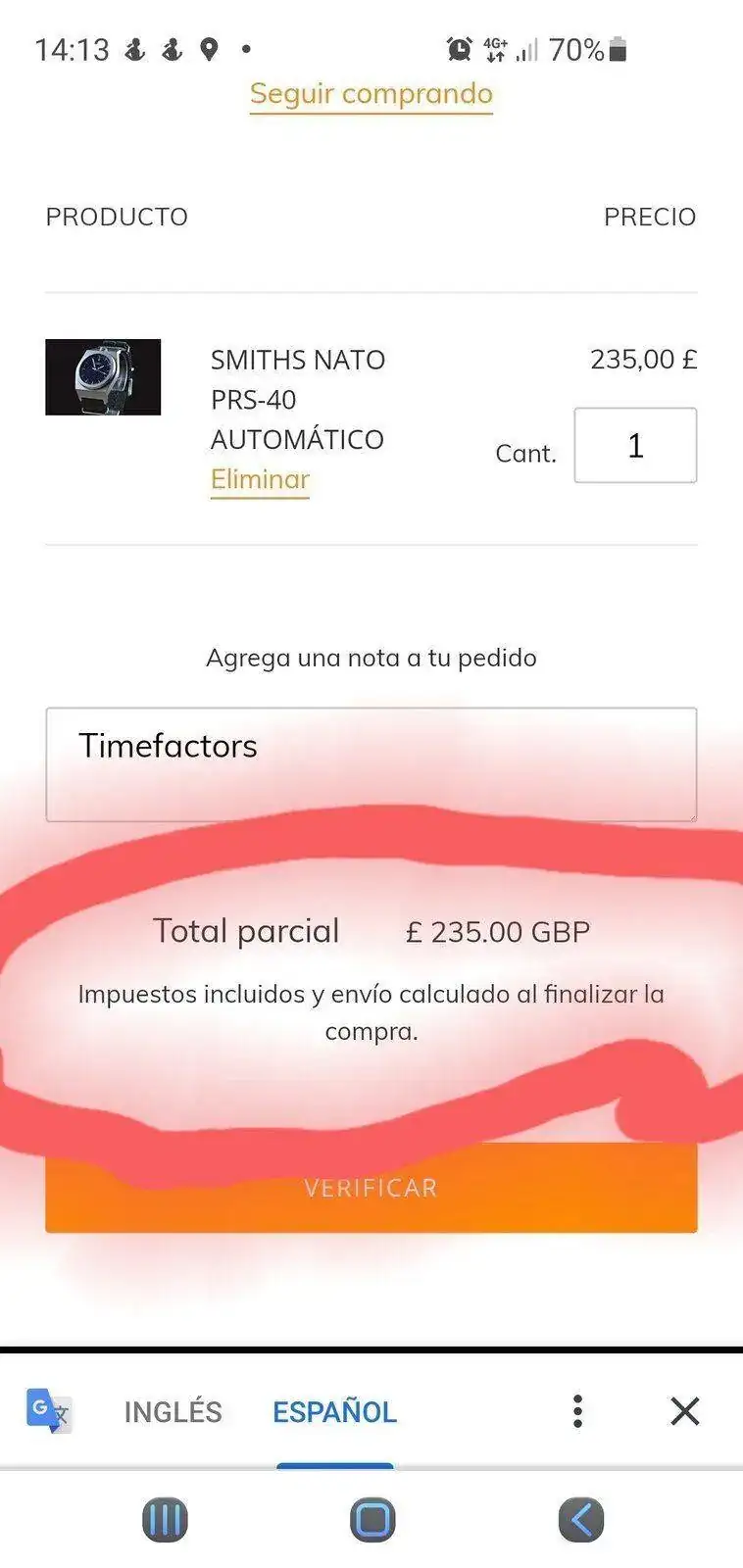Select the Español translation tab

point(334,1412)
